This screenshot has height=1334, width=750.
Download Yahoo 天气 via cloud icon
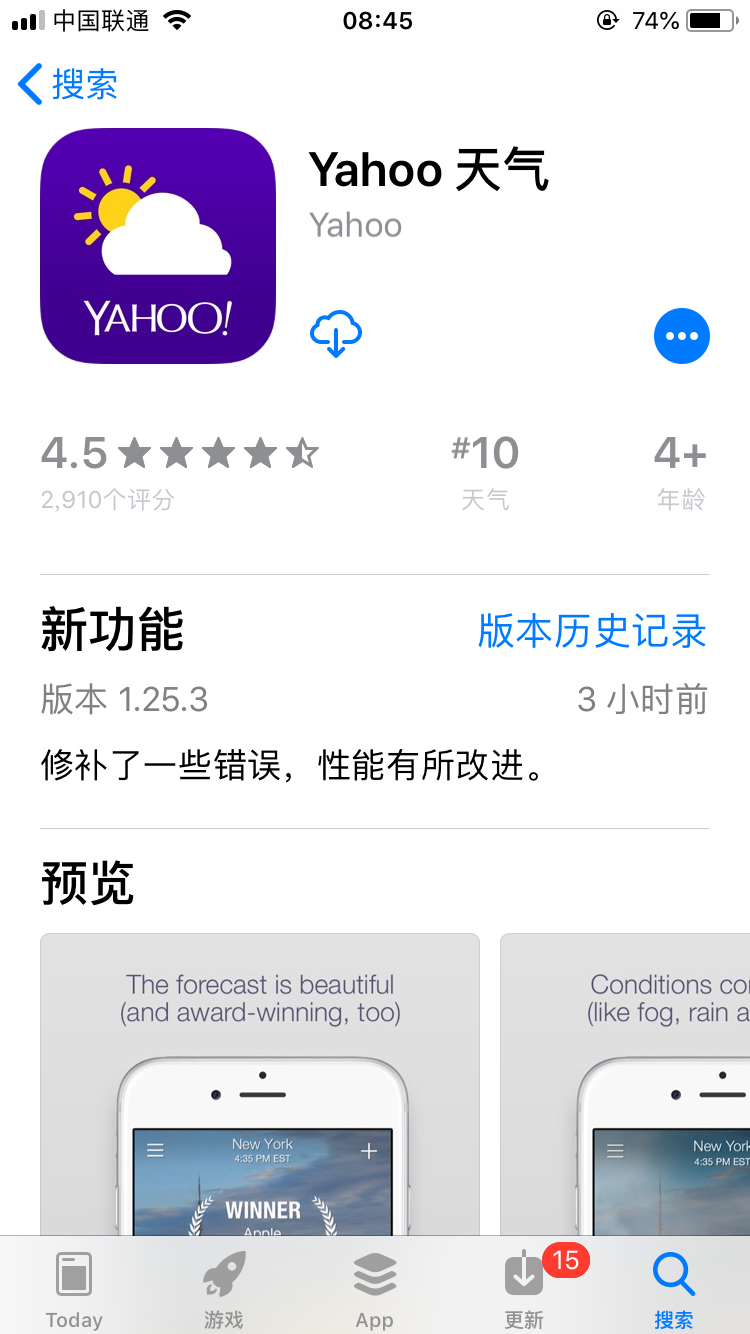pos(336,335)
